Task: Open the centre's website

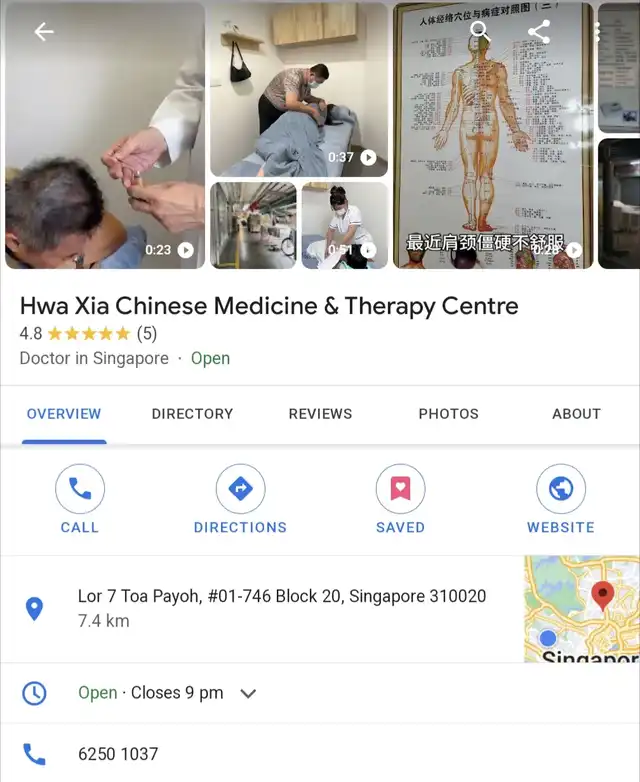Action: 561,499
